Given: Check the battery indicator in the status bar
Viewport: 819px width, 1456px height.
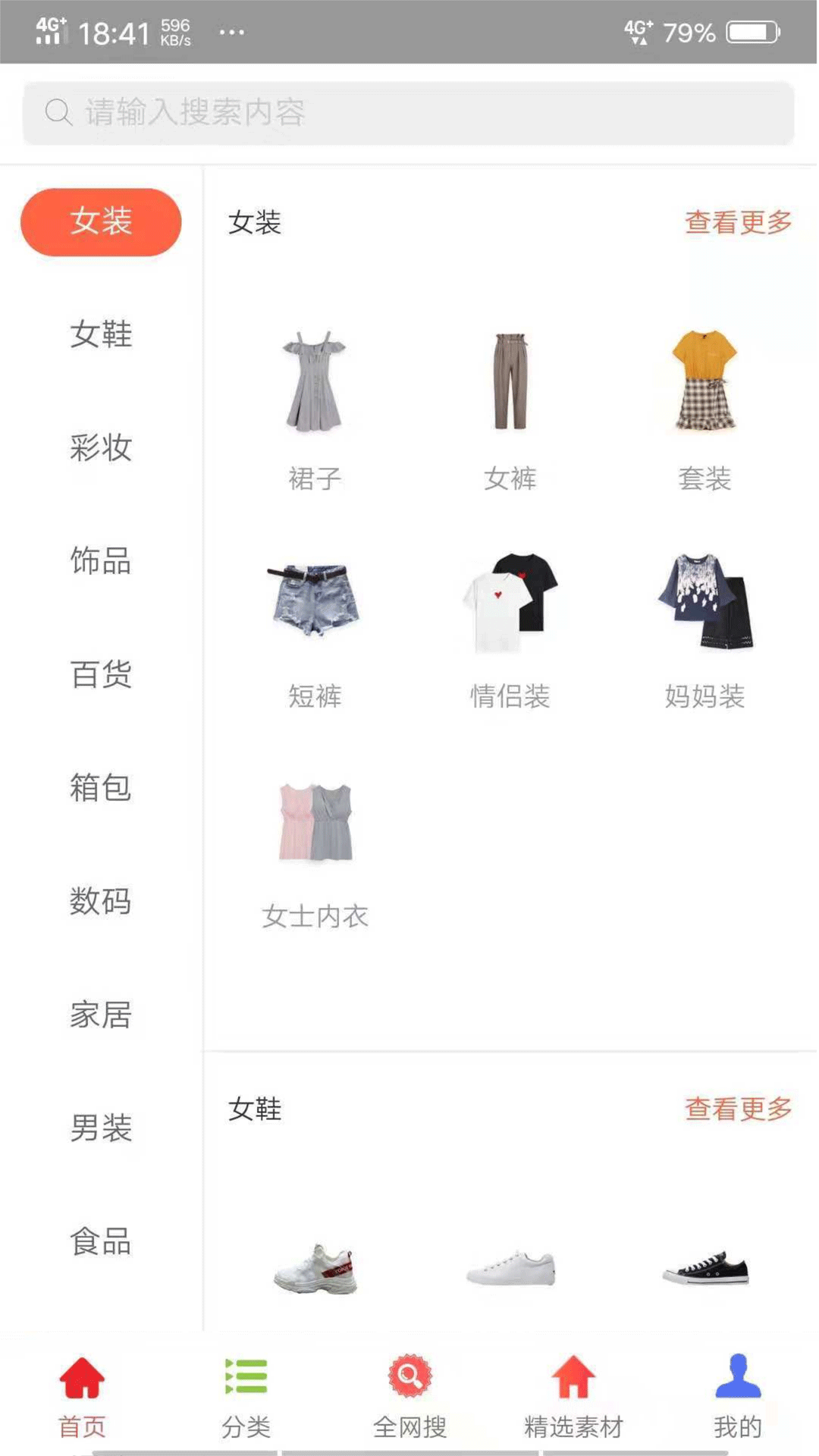Looking at the screenshot, I should click(747, 32).
